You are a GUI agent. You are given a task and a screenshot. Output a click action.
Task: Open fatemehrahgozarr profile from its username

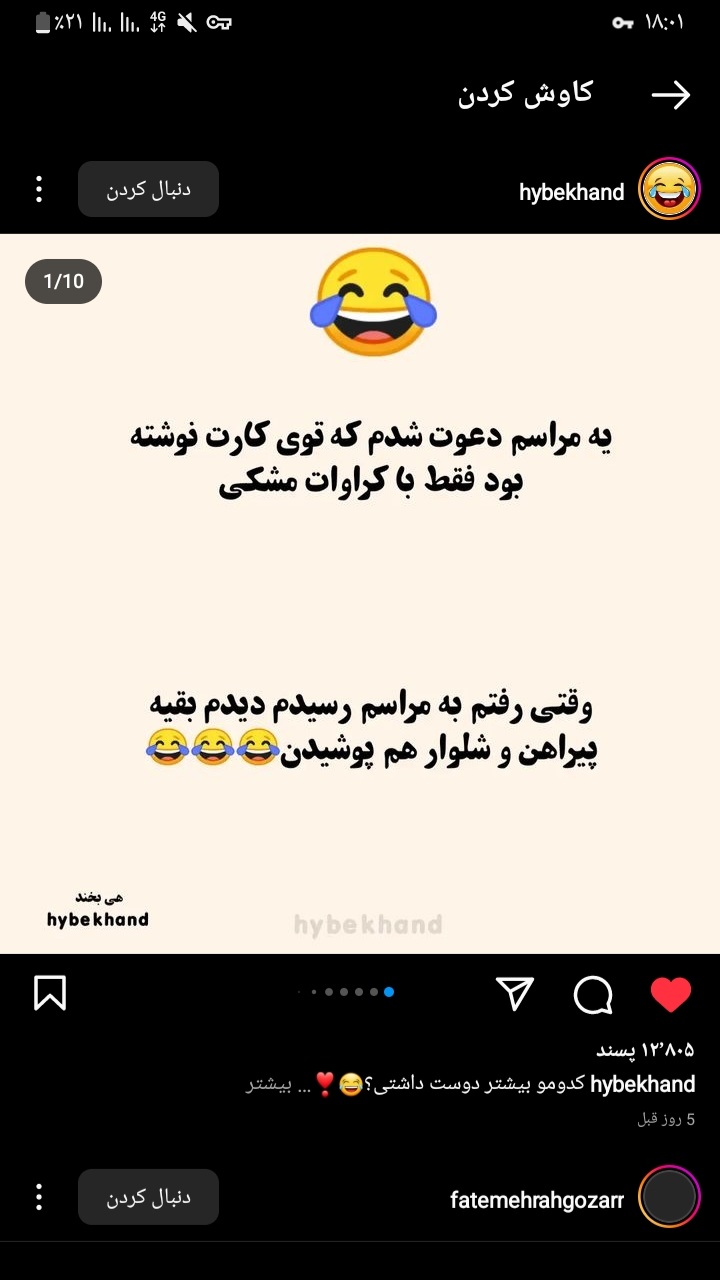point(537,1199)
